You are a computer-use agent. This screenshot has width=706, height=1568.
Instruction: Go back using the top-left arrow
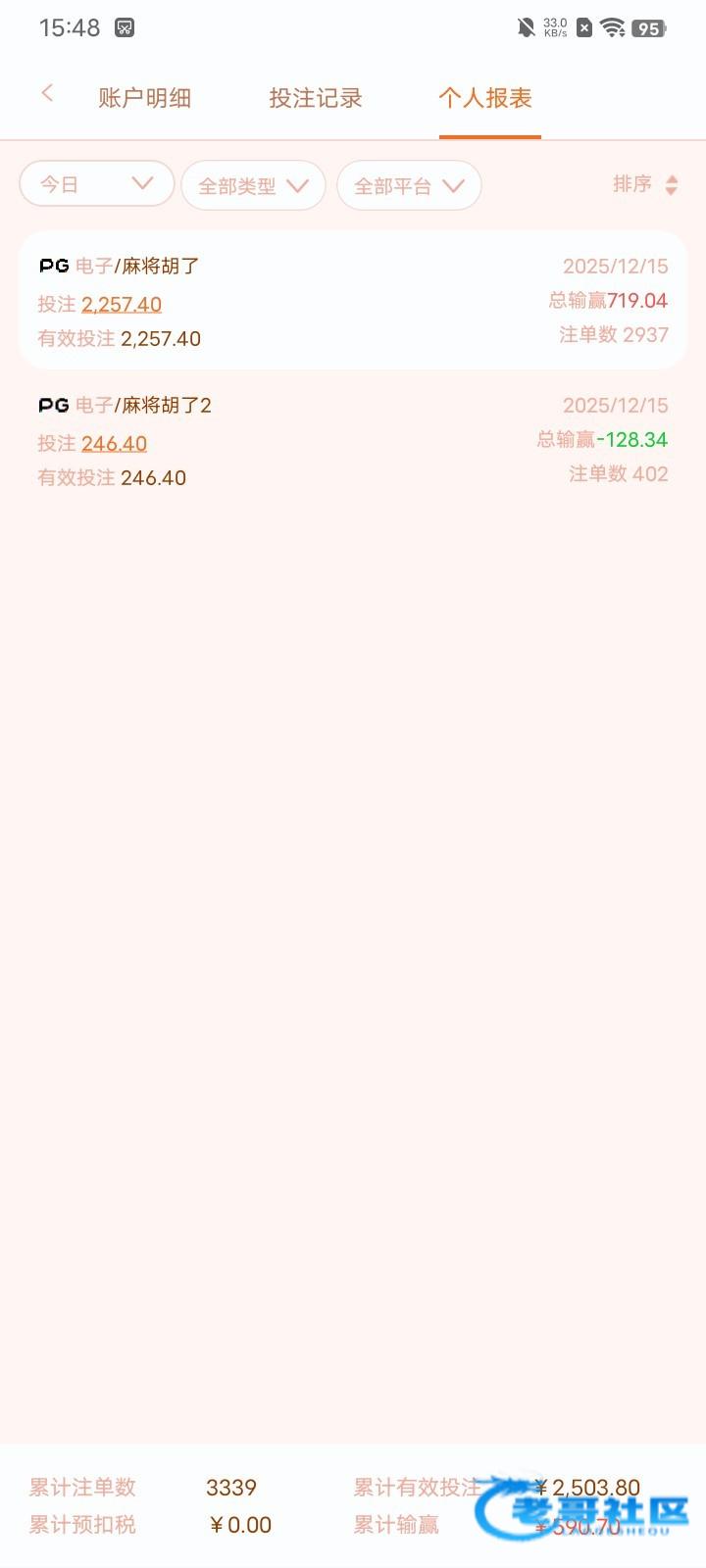[47, 94]
